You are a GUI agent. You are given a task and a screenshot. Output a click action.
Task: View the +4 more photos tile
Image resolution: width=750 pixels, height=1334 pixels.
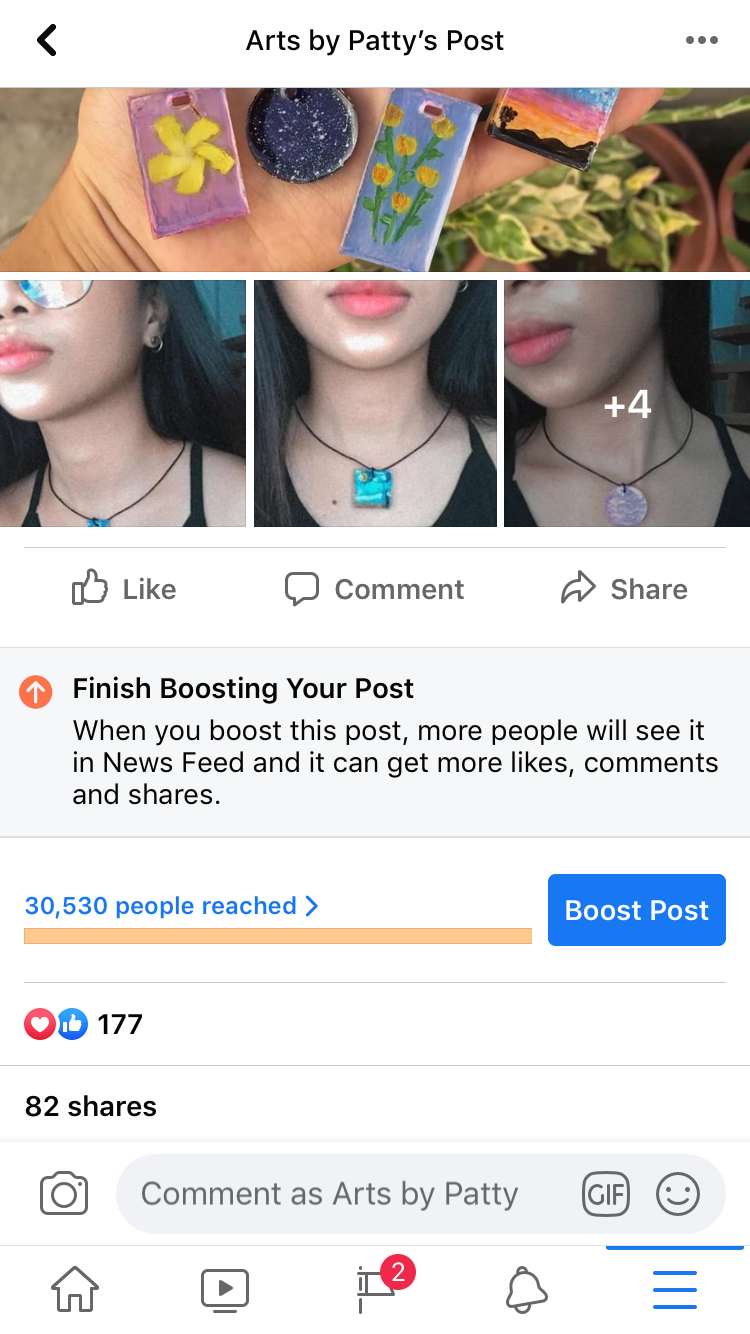tap(627, 403)
